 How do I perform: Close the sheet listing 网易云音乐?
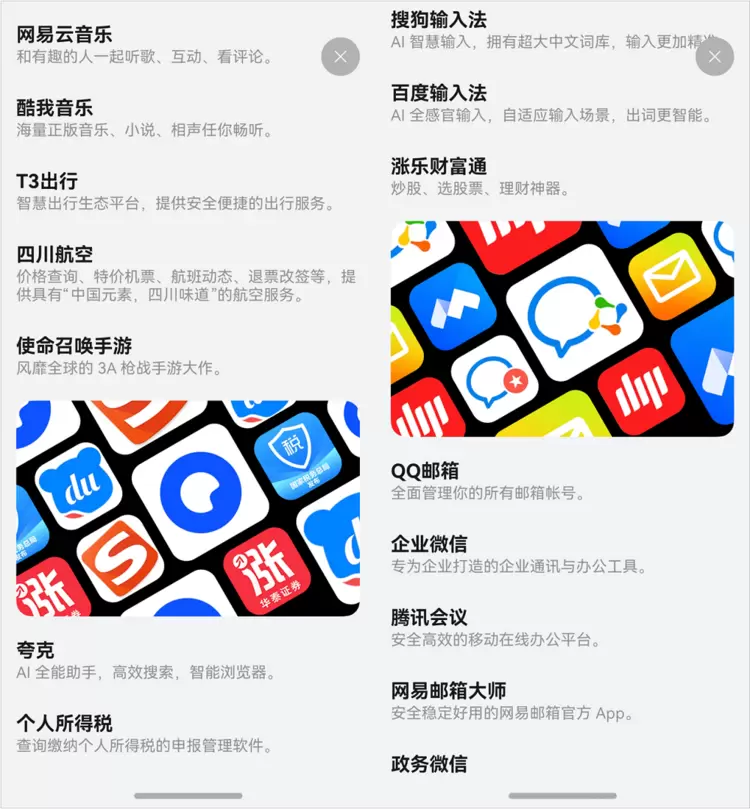pyautogui.click(x=340, y=57)
